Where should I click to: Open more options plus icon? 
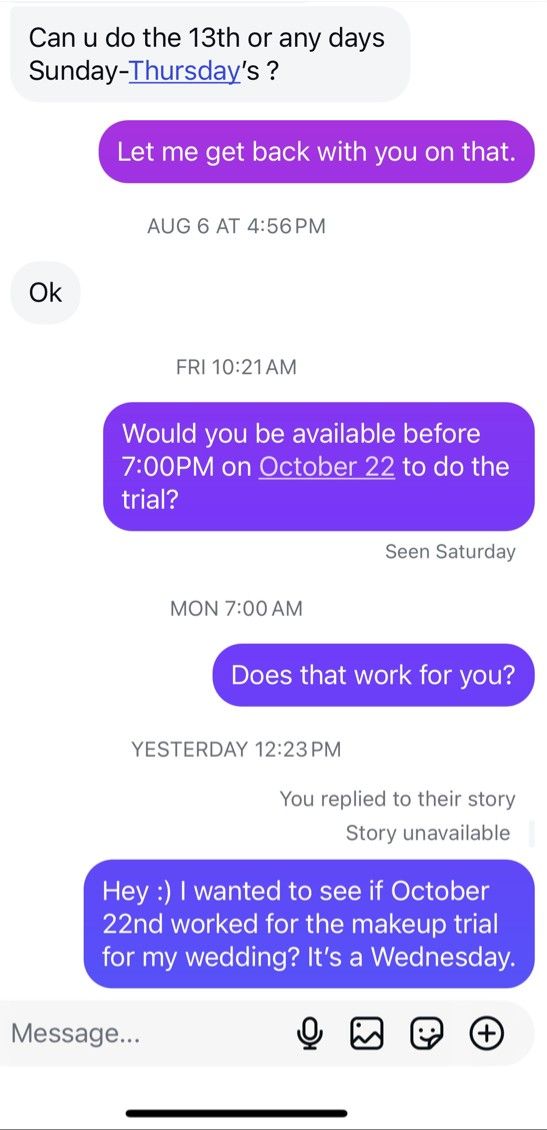pyautogui.click(x=486, y=1034)
